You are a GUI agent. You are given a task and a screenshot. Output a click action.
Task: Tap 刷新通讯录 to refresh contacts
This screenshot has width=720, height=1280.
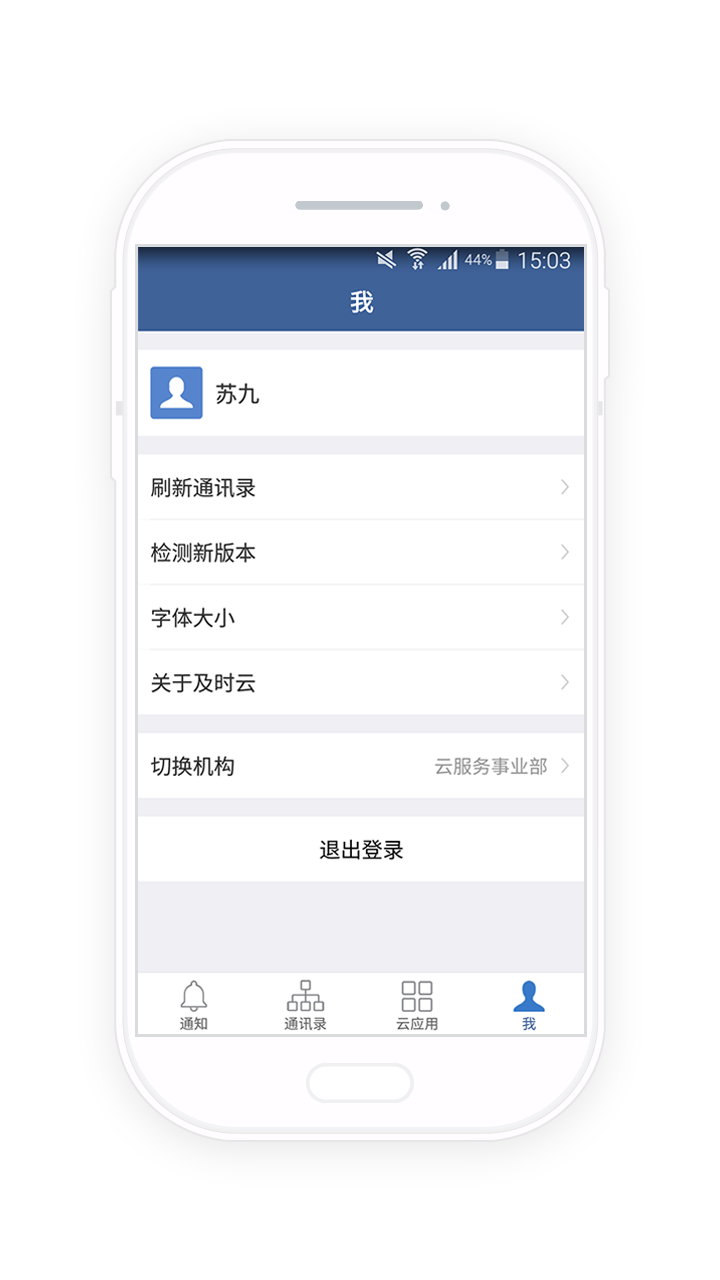click(x=361, y=487)
